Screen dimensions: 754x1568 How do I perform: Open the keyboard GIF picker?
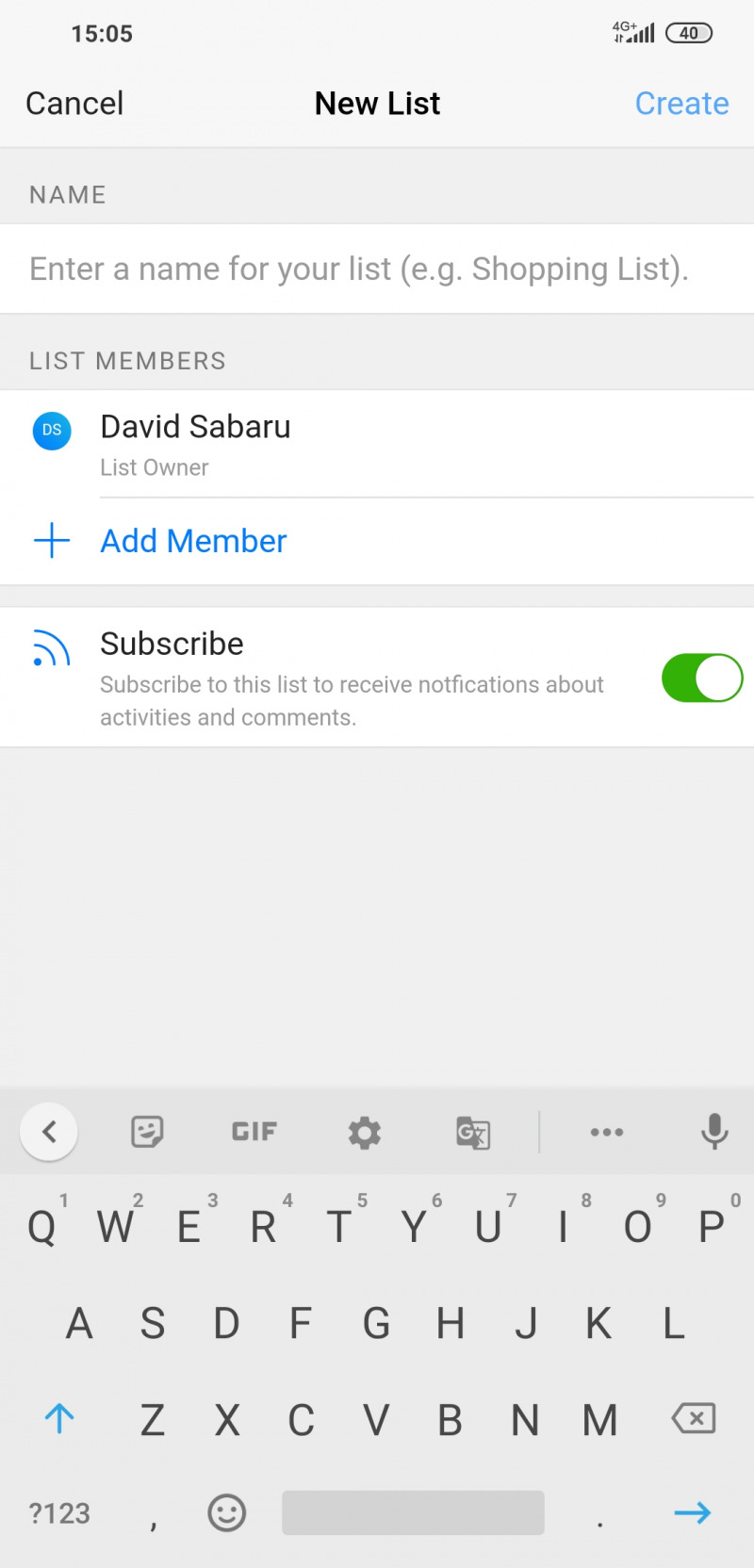click(x=254, y=1132)
